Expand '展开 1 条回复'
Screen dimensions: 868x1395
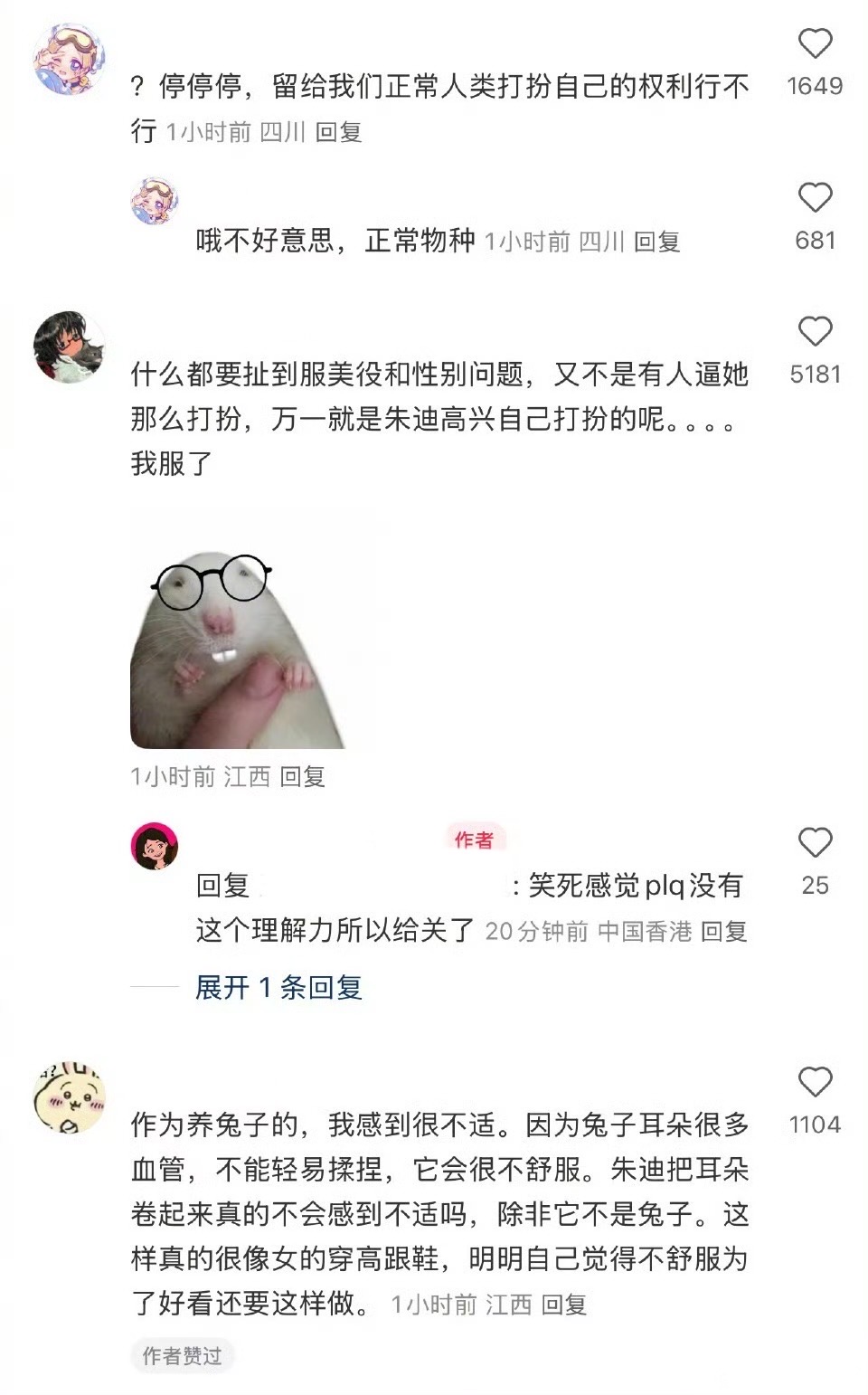tap(278, 987)
